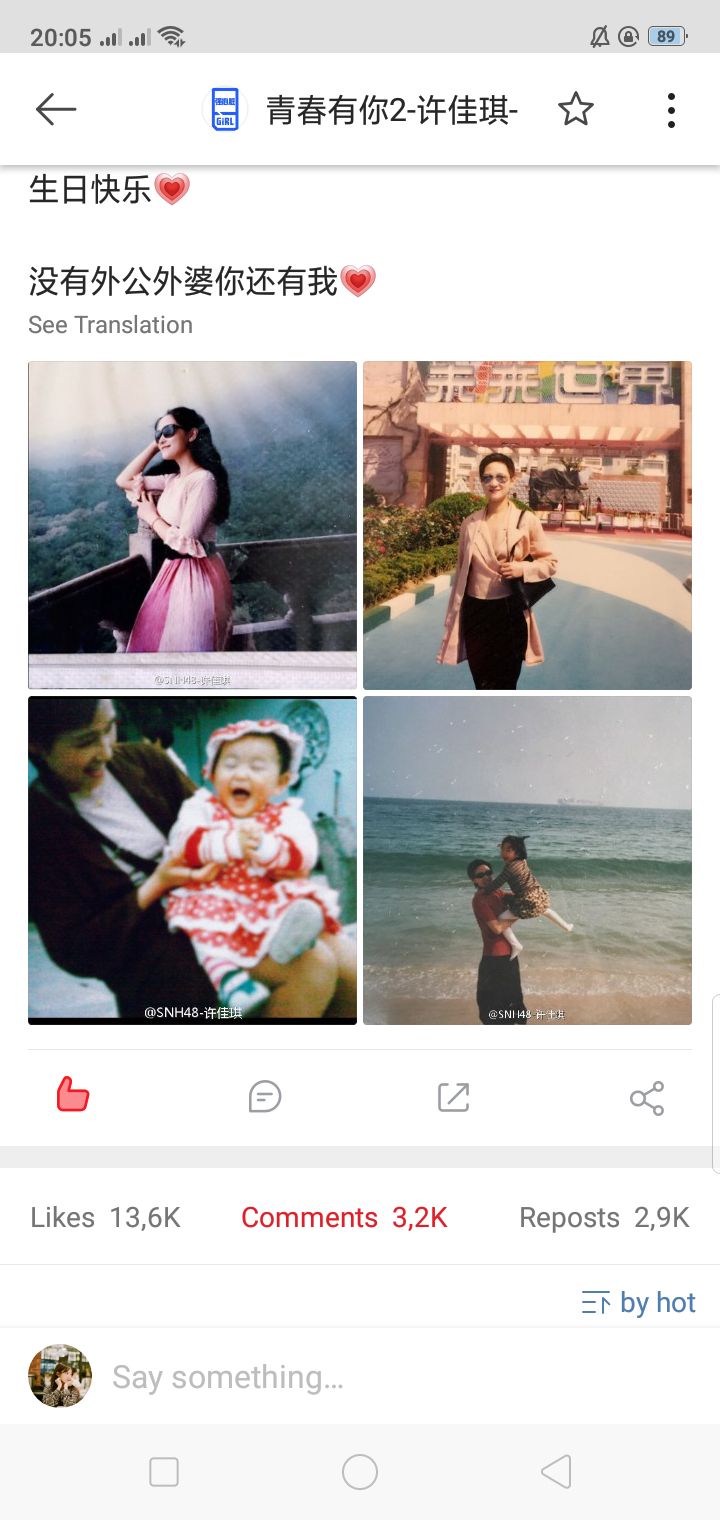Open the comment bubble icon

[264, 1097]
